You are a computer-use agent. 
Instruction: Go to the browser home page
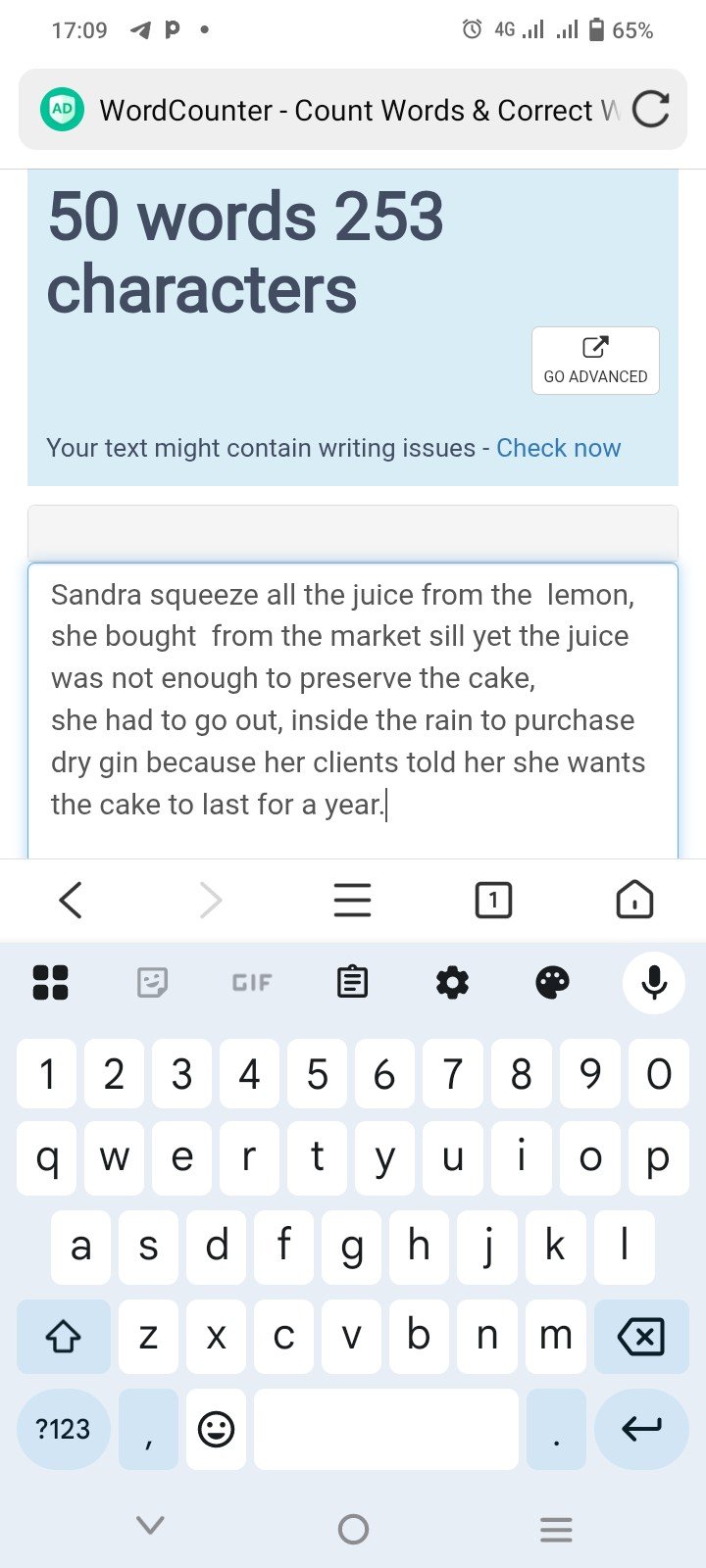click(634, 900)
